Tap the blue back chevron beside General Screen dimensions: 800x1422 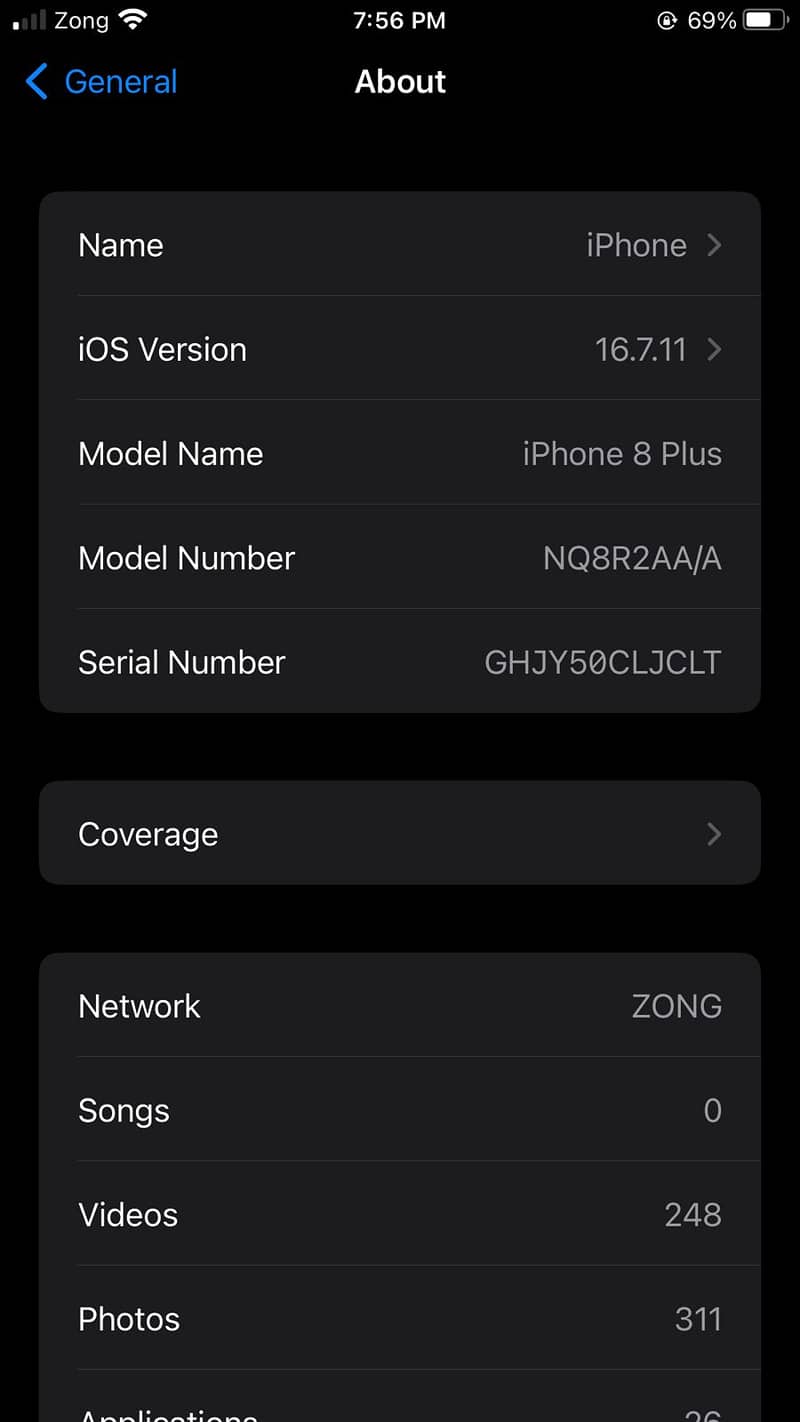point(36,83)
